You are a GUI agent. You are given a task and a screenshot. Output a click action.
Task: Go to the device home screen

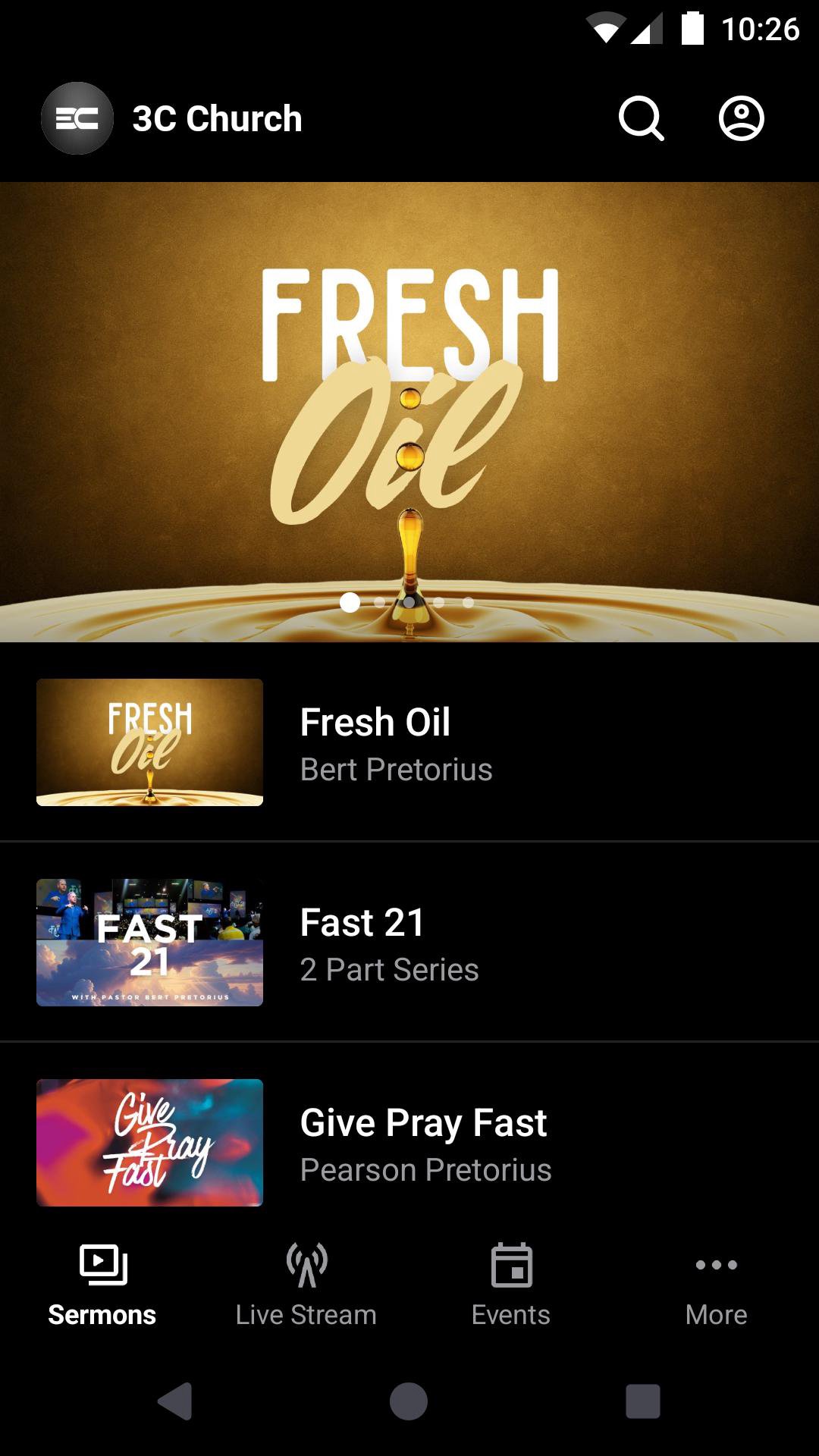(409, 1401)
